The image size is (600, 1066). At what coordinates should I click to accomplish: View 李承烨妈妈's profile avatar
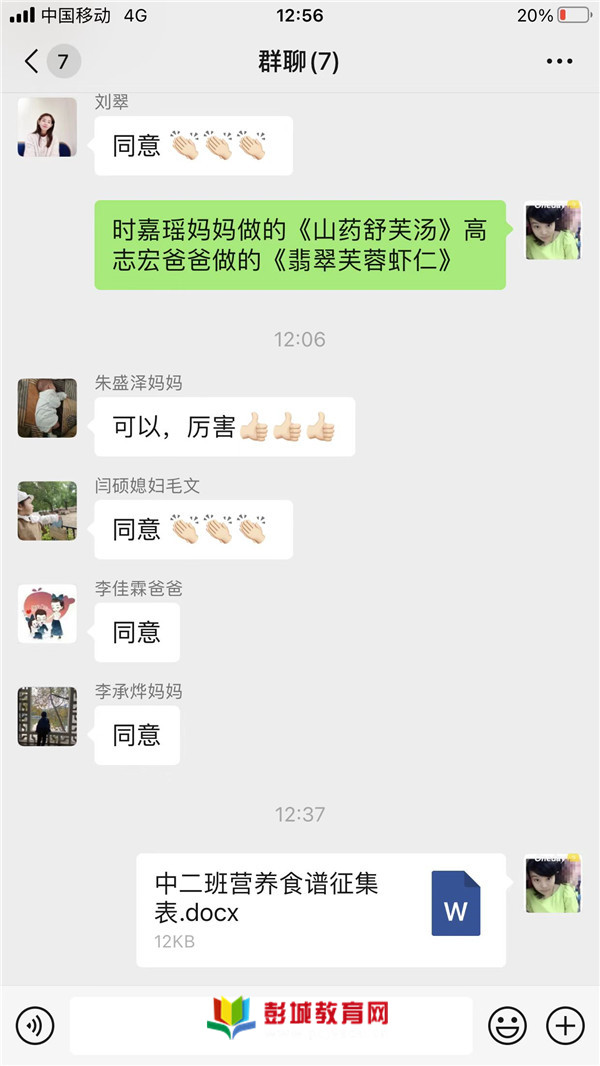tap(47, 716)
